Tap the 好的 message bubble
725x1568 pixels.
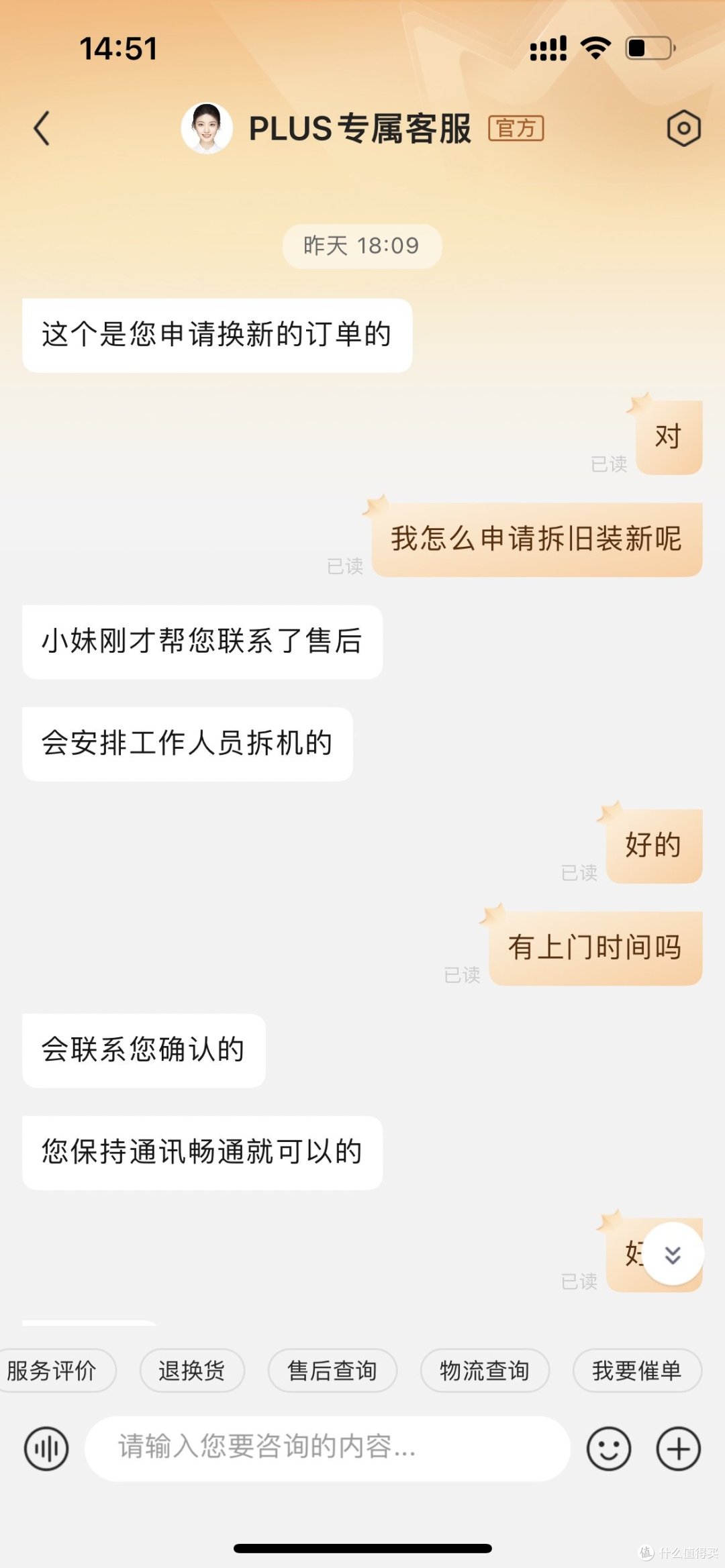(652, 845)
